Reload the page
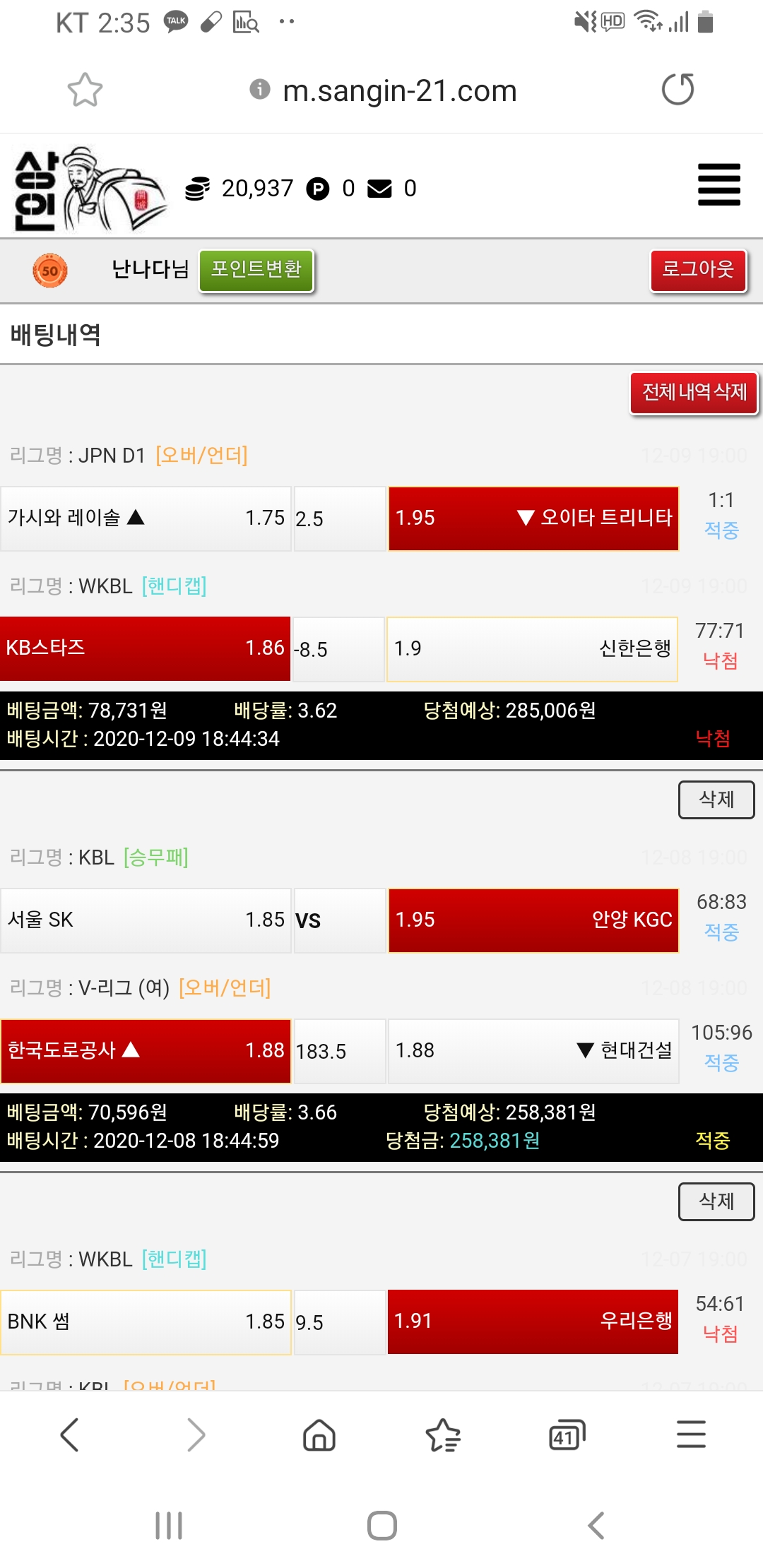Screen dimensions: 763x1568 [x=678, y=90]
